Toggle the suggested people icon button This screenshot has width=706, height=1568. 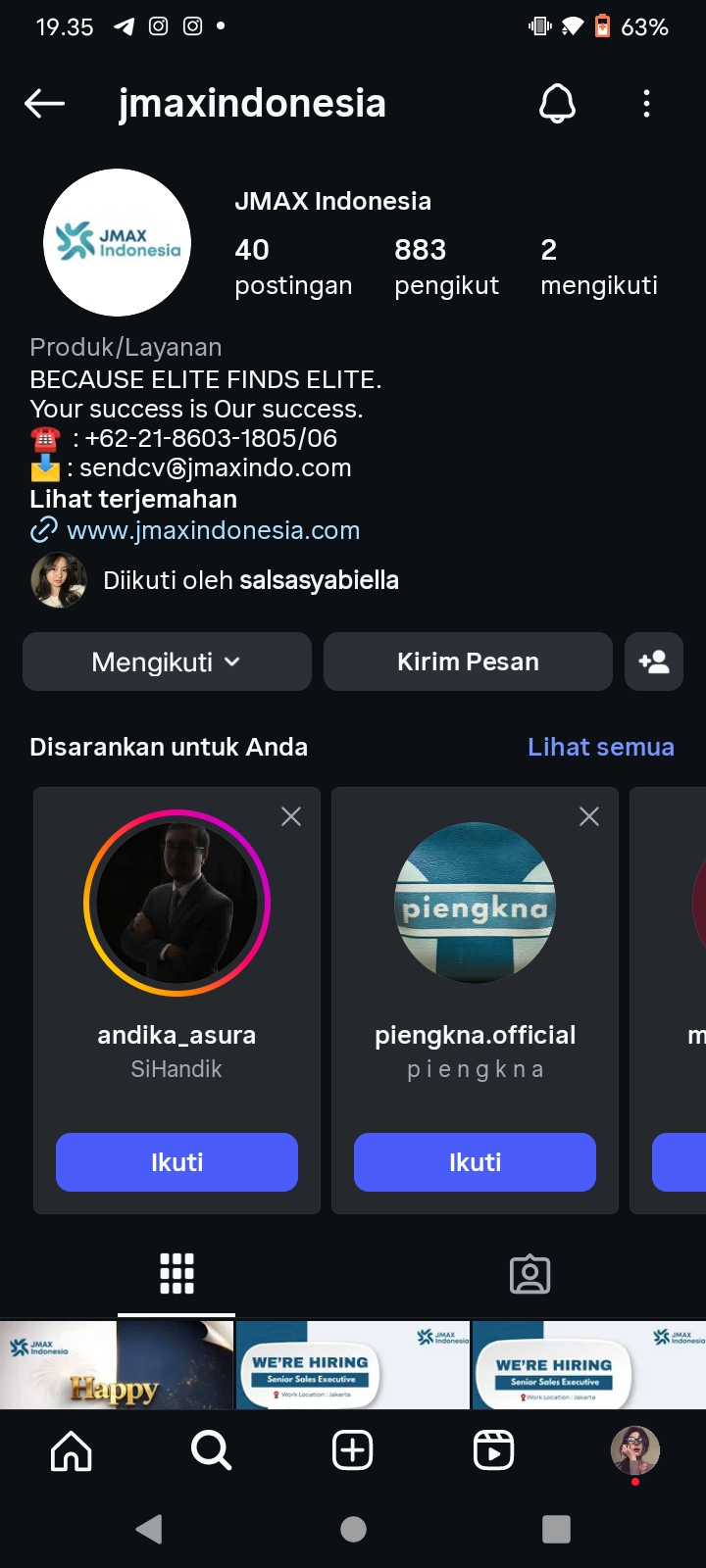coord(654,661)
